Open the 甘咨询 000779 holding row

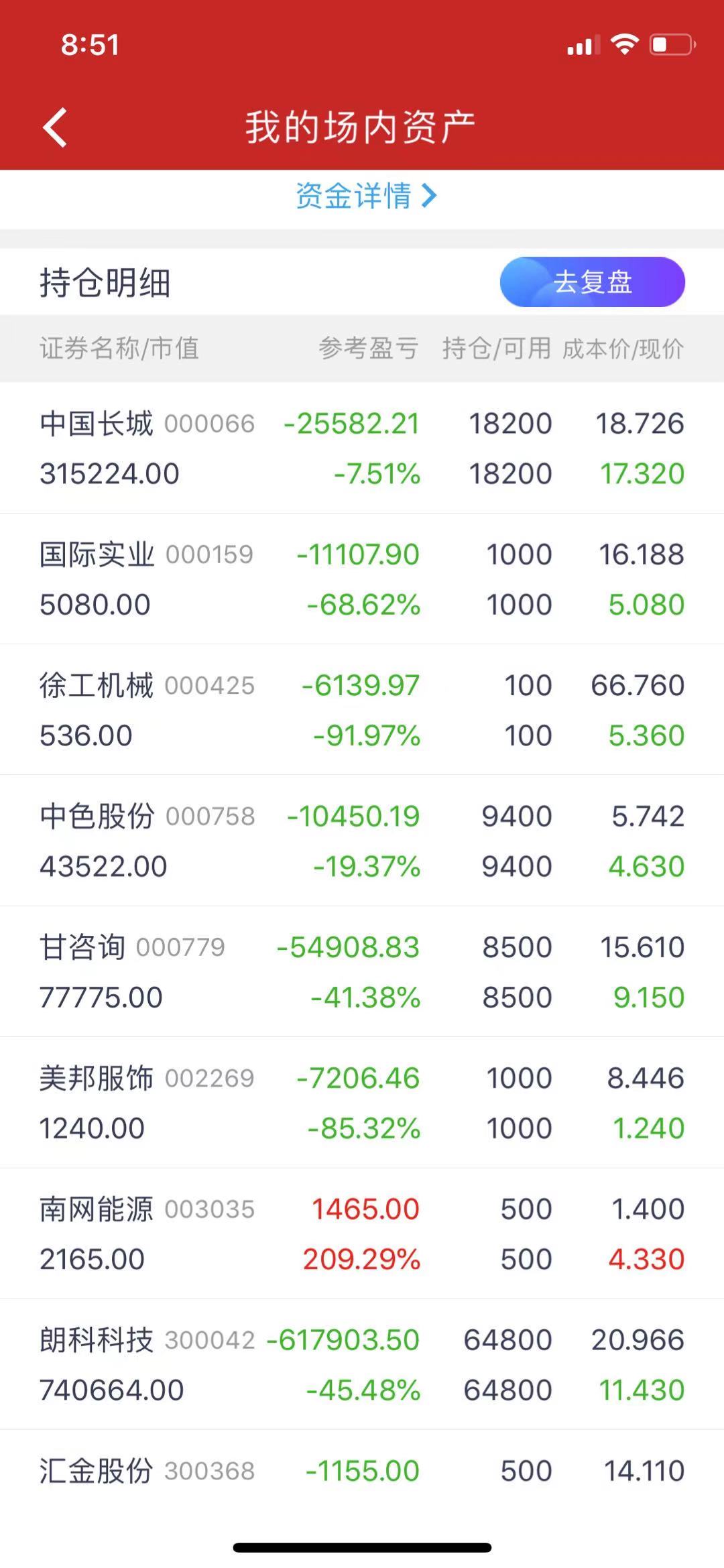[x=362, y=972]
